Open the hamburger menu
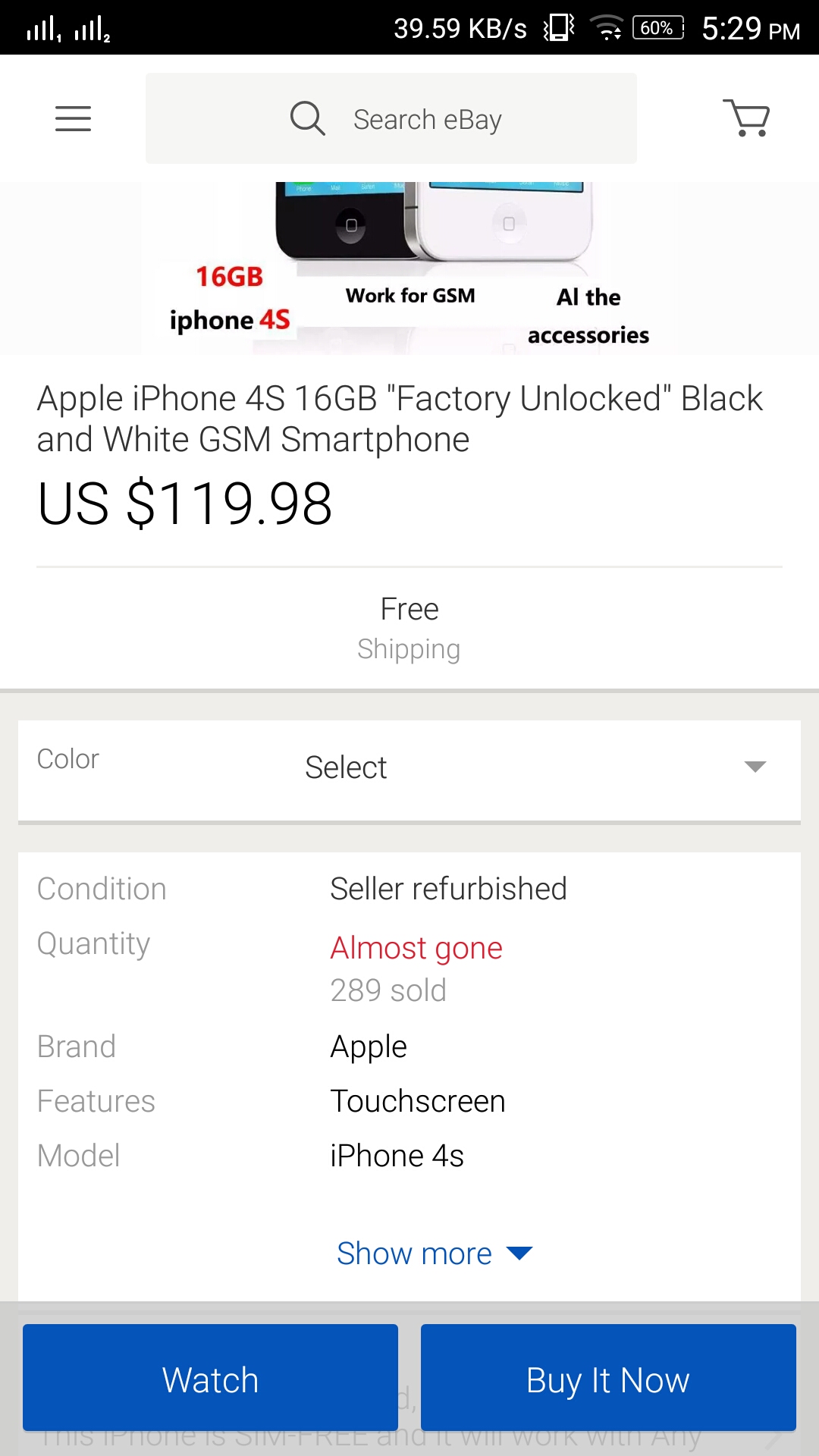 [x=73, y=119]
